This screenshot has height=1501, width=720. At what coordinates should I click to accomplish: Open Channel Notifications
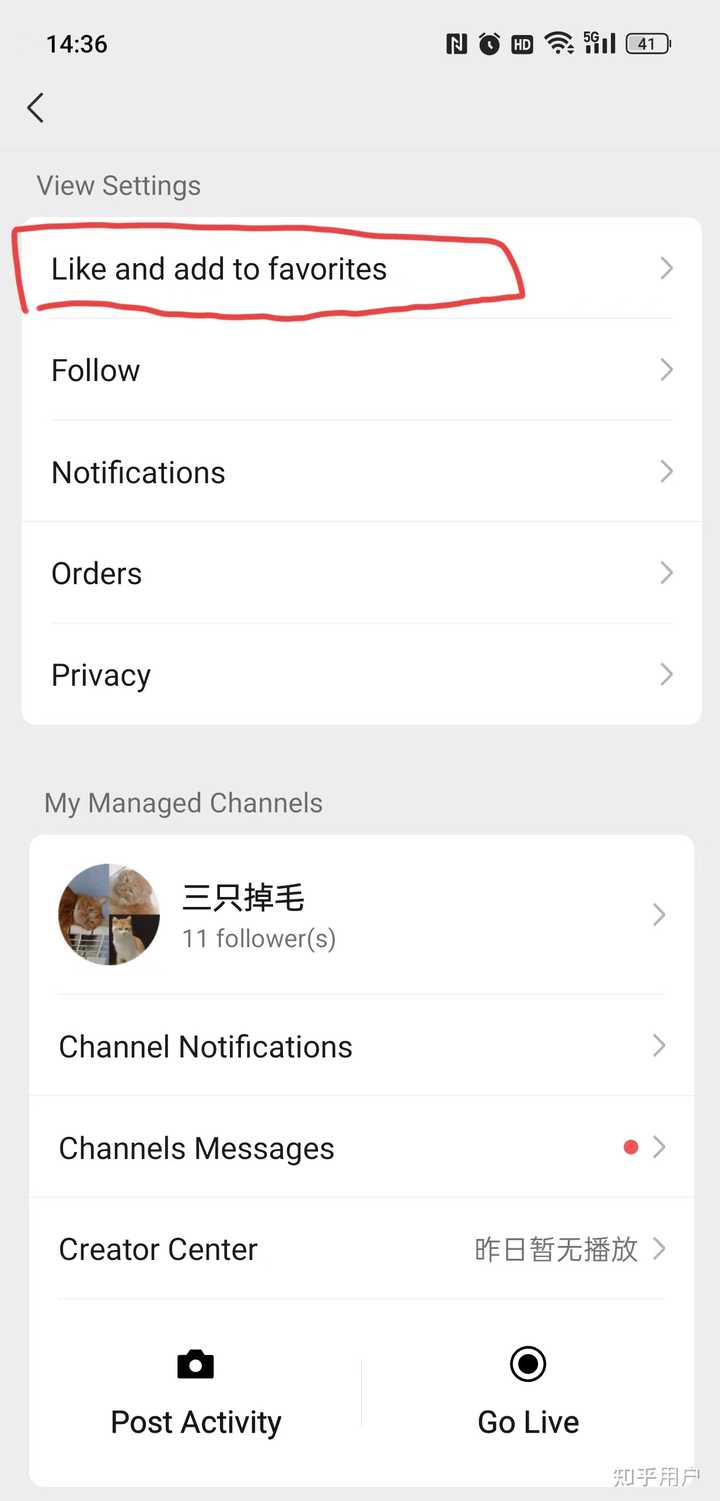tap(360, 1047)
